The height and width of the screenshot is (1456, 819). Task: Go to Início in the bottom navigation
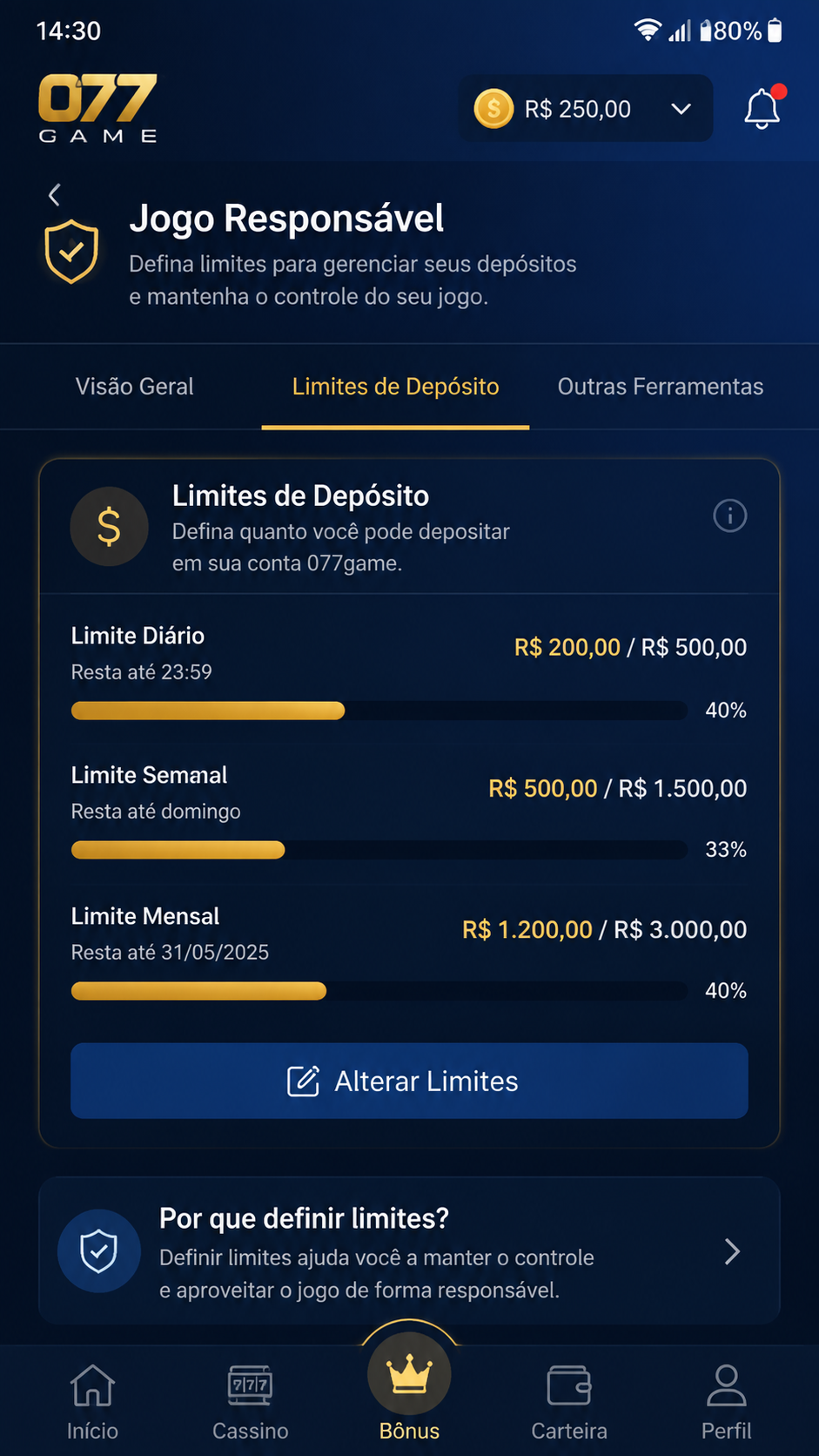click(92, 1402)
